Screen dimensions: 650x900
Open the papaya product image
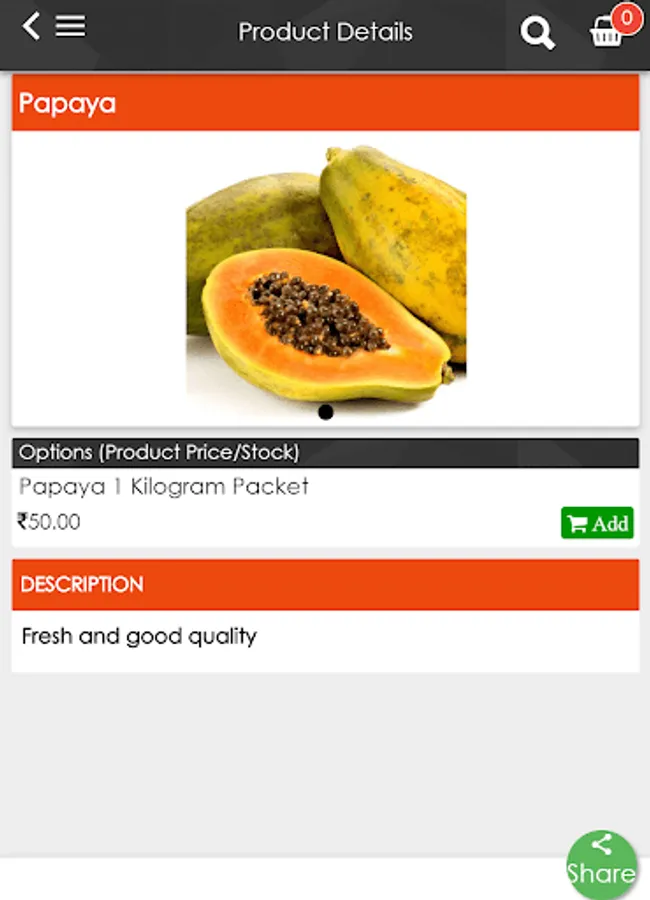(326, 274)
